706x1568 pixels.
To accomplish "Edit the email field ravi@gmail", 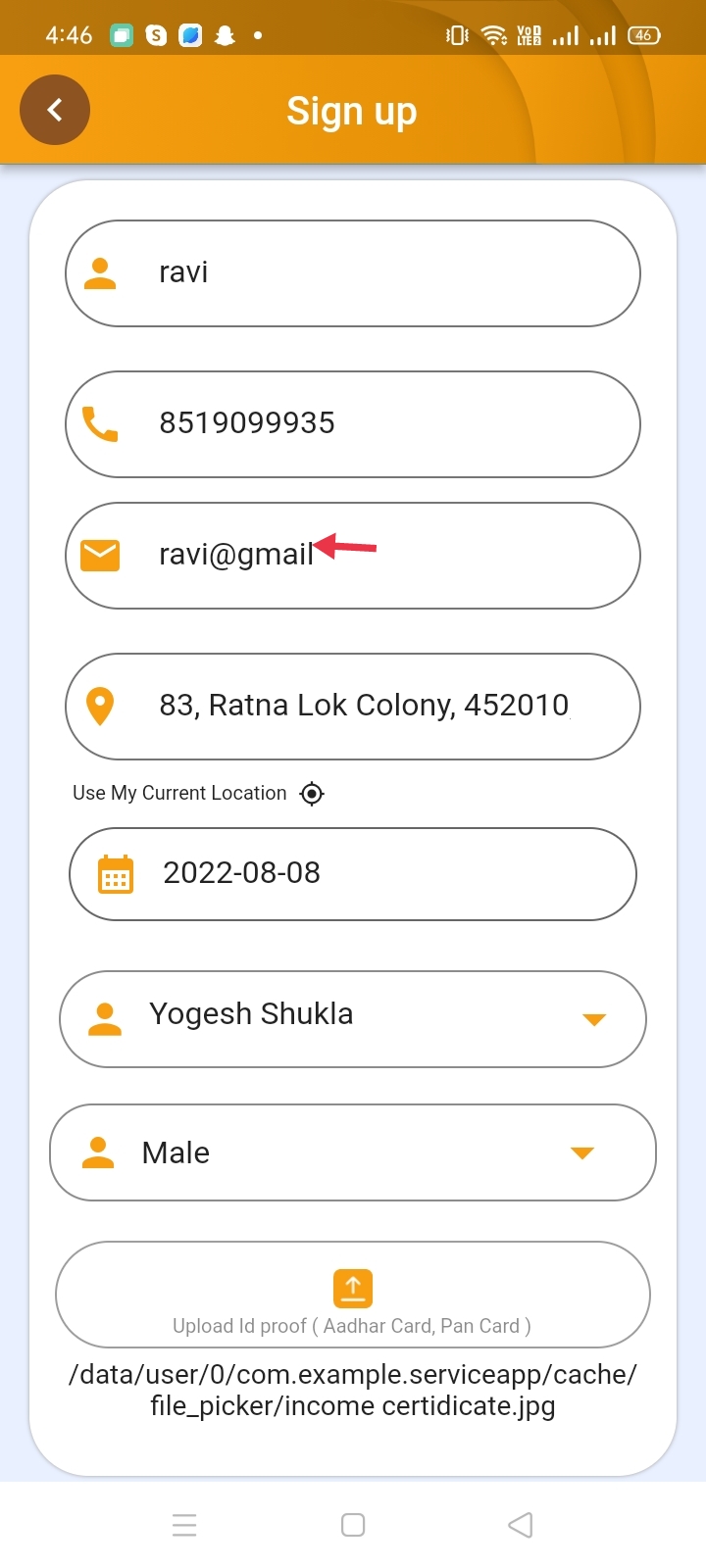I will (353, 556).
